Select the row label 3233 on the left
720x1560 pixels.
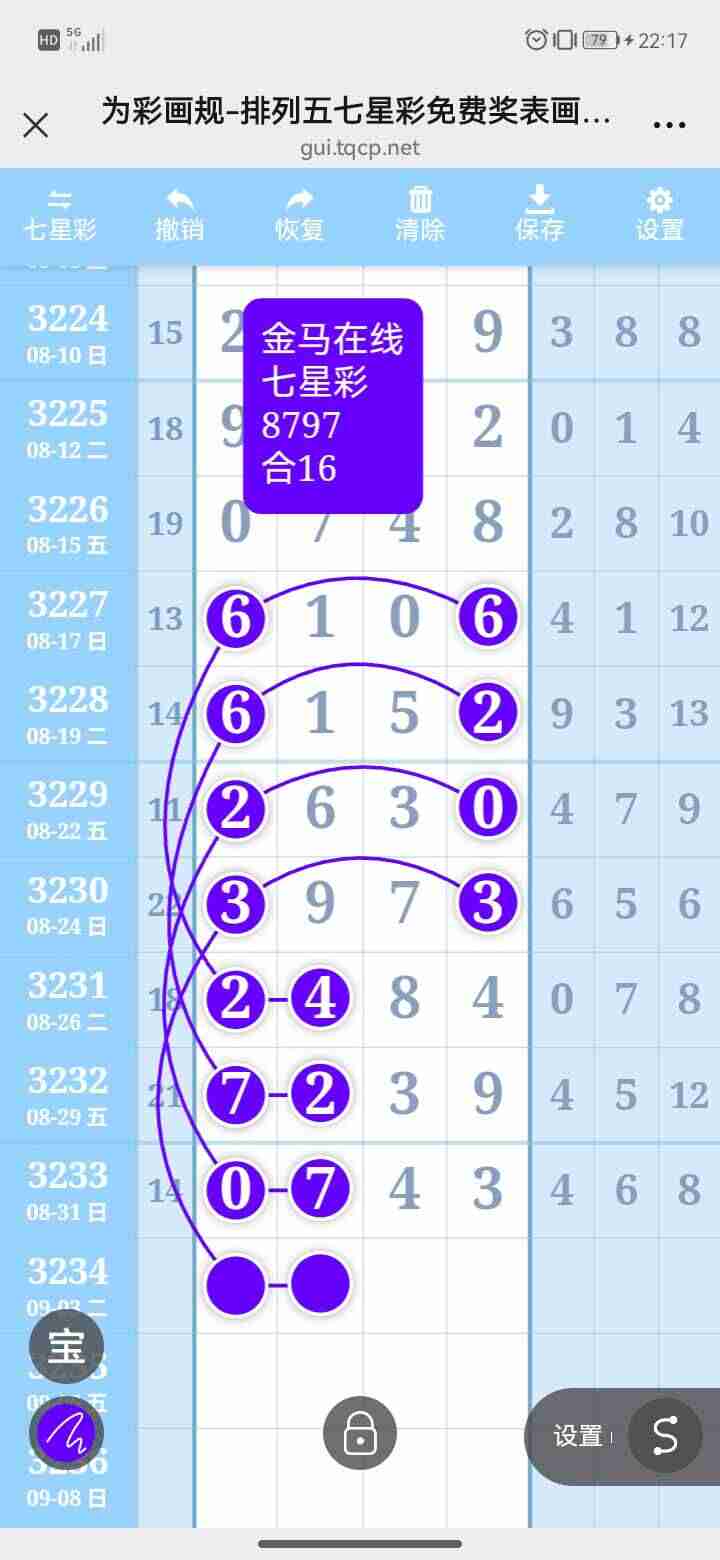[x=66, y=1175]
